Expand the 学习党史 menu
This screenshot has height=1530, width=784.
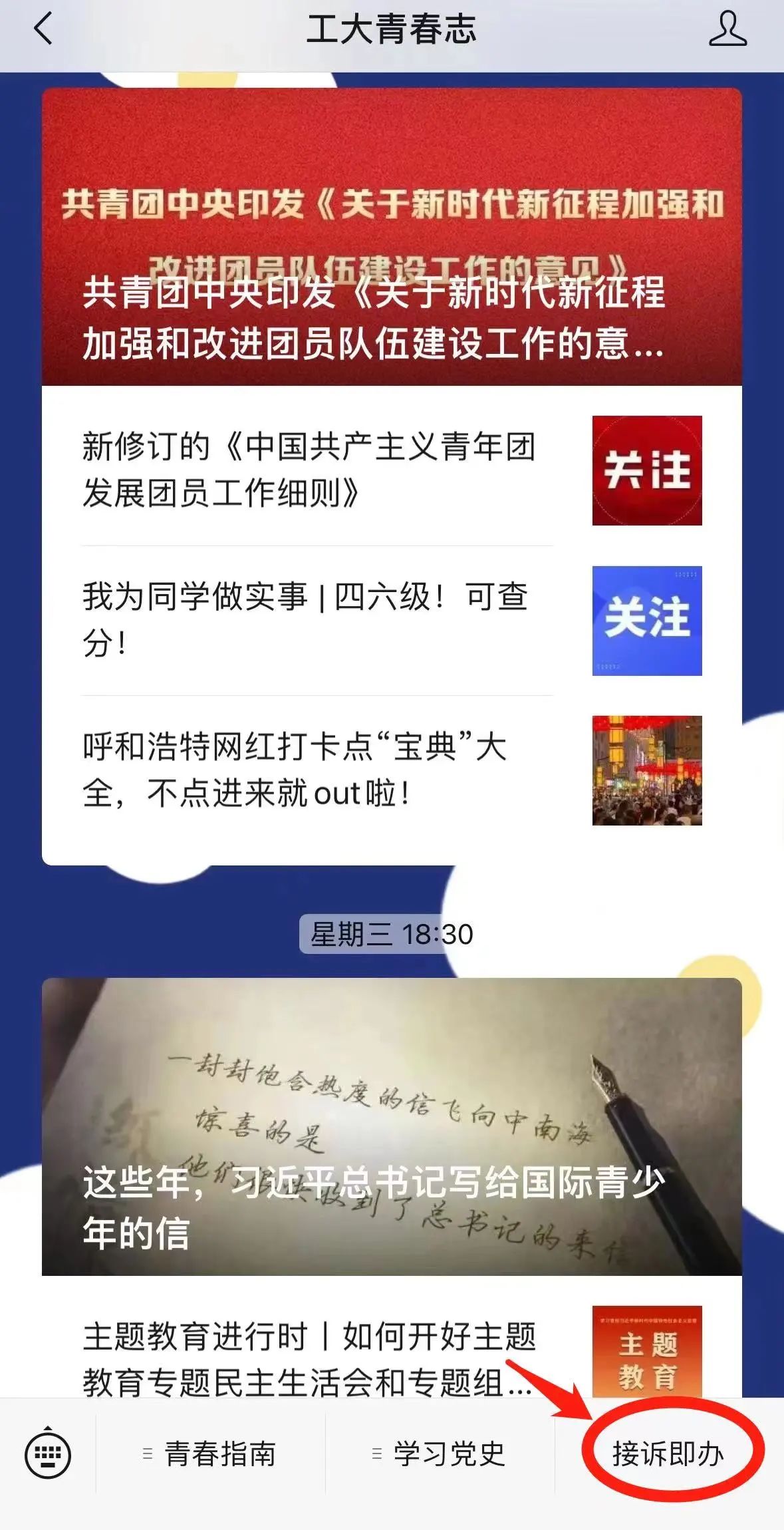[x=440, y=1454]
